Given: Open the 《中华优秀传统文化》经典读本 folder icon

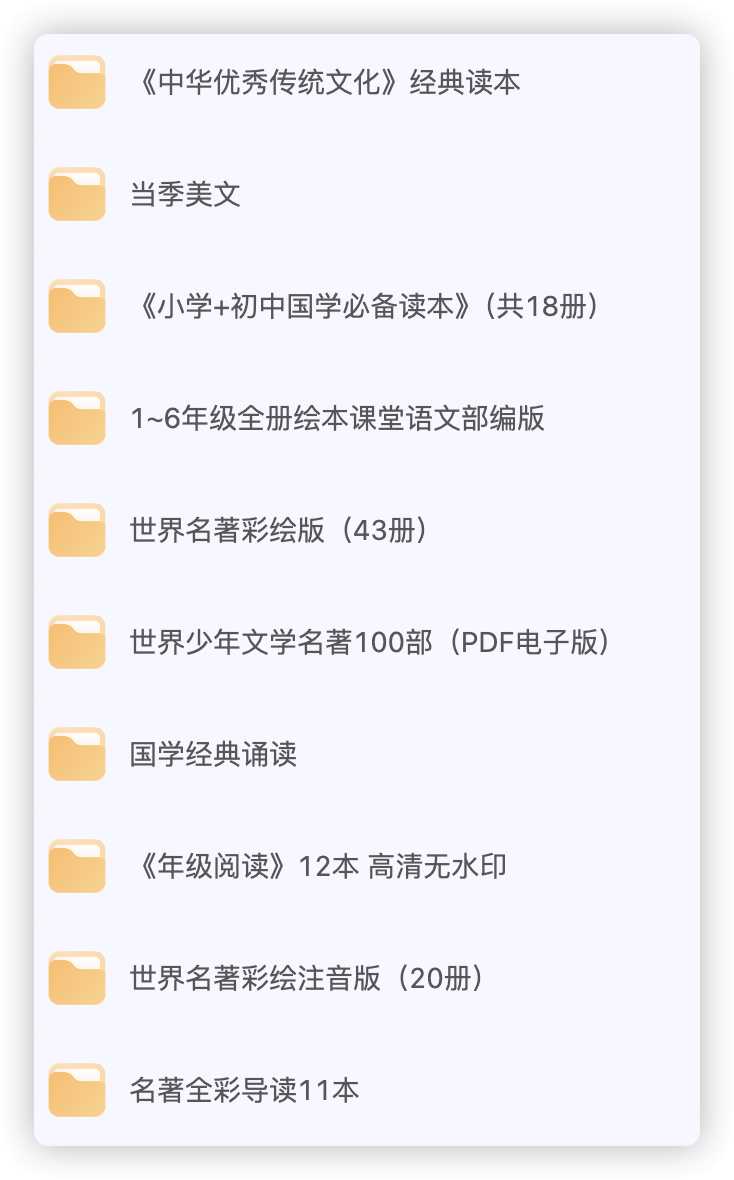Looking at the screenshot, I should [75, 83].
